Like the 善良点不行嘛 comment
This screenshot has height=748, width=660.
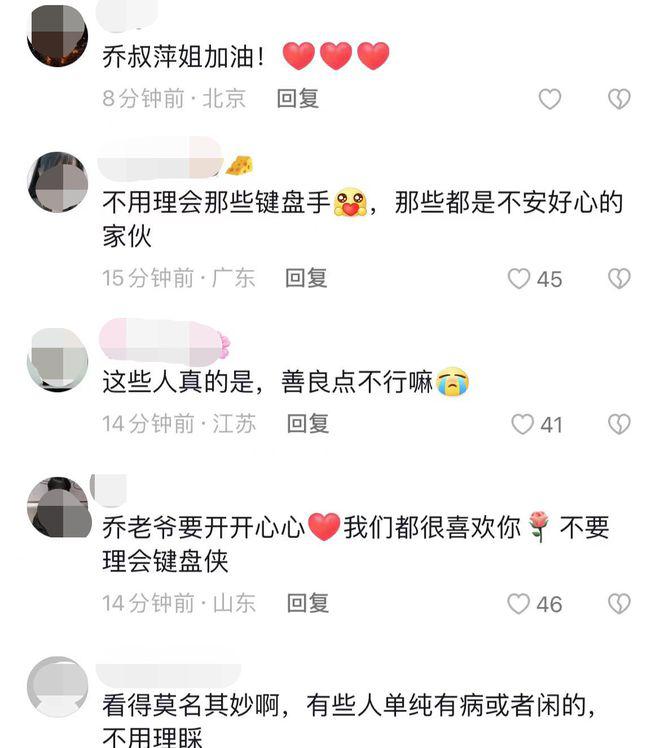523,425
